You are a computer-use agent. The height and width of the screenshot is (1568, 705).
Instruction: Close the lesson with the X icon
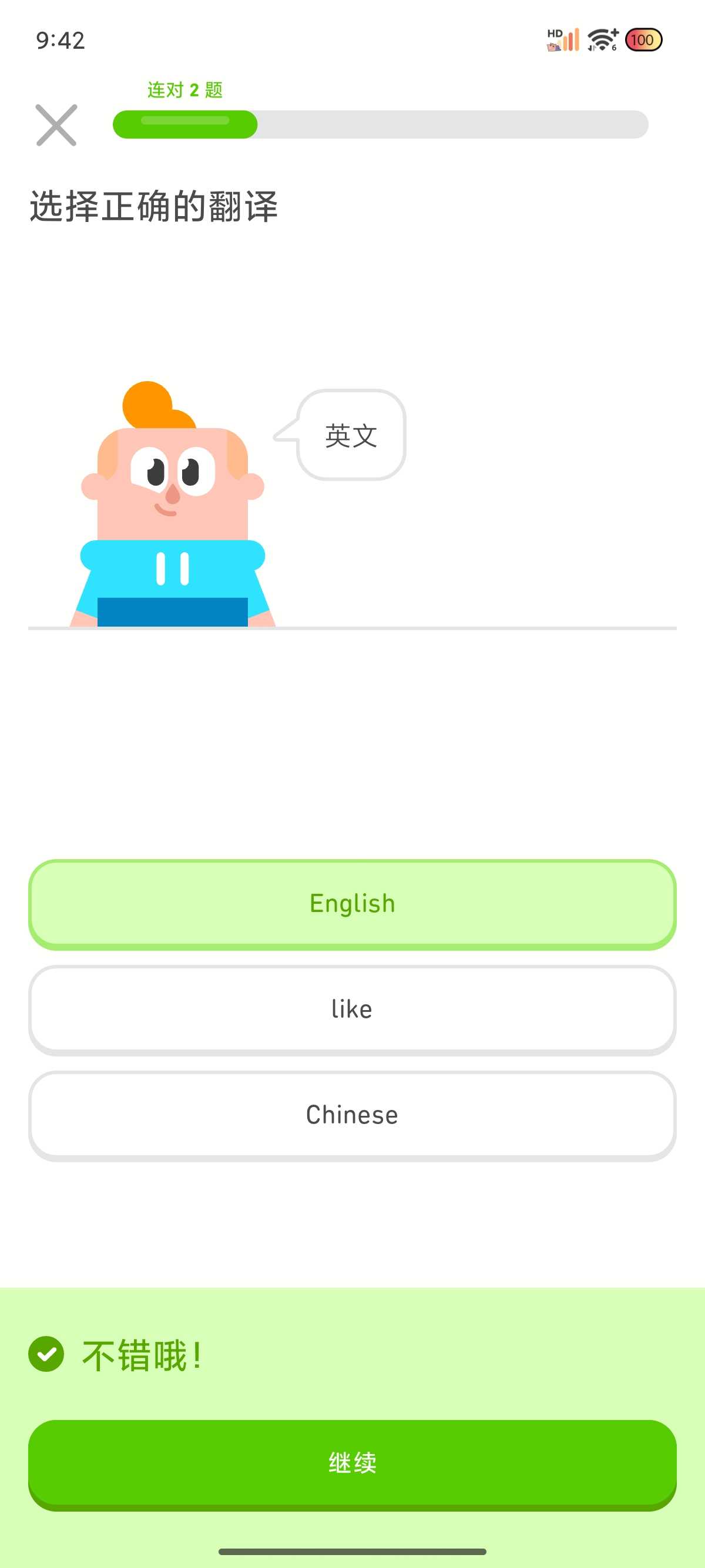[56, 126]
